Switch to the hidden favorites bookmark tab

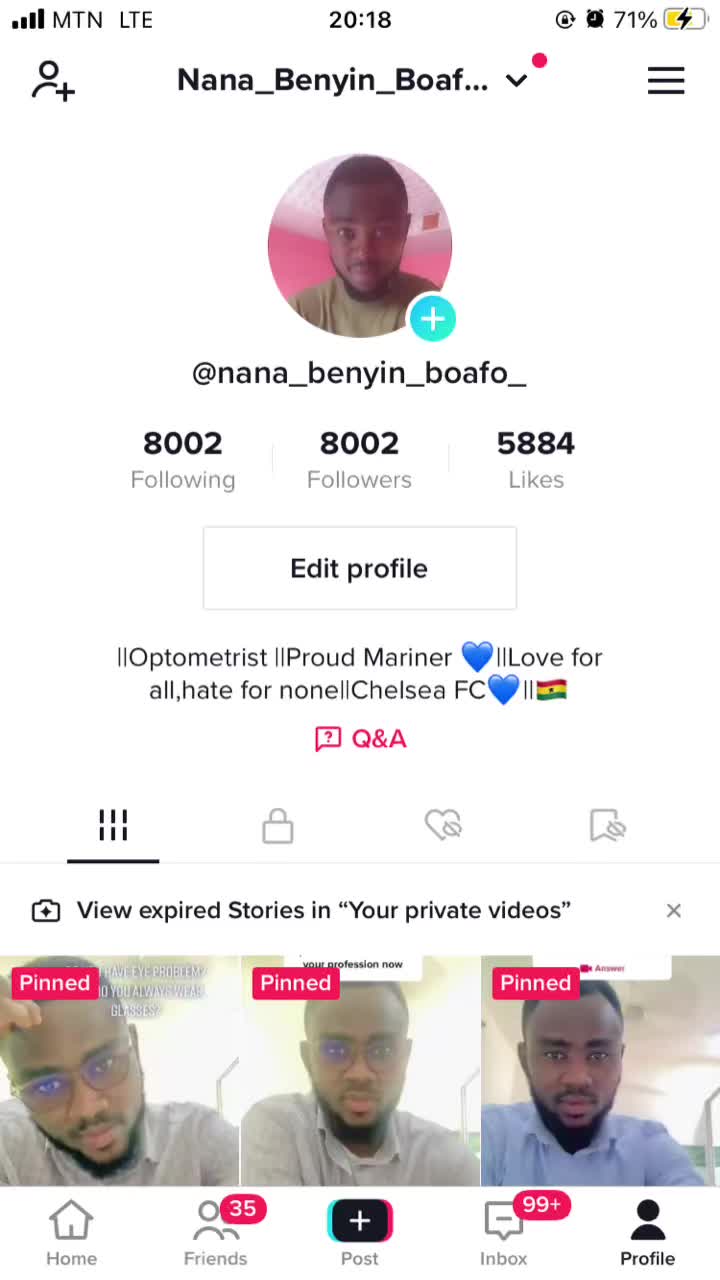click(x=607, y=826)
